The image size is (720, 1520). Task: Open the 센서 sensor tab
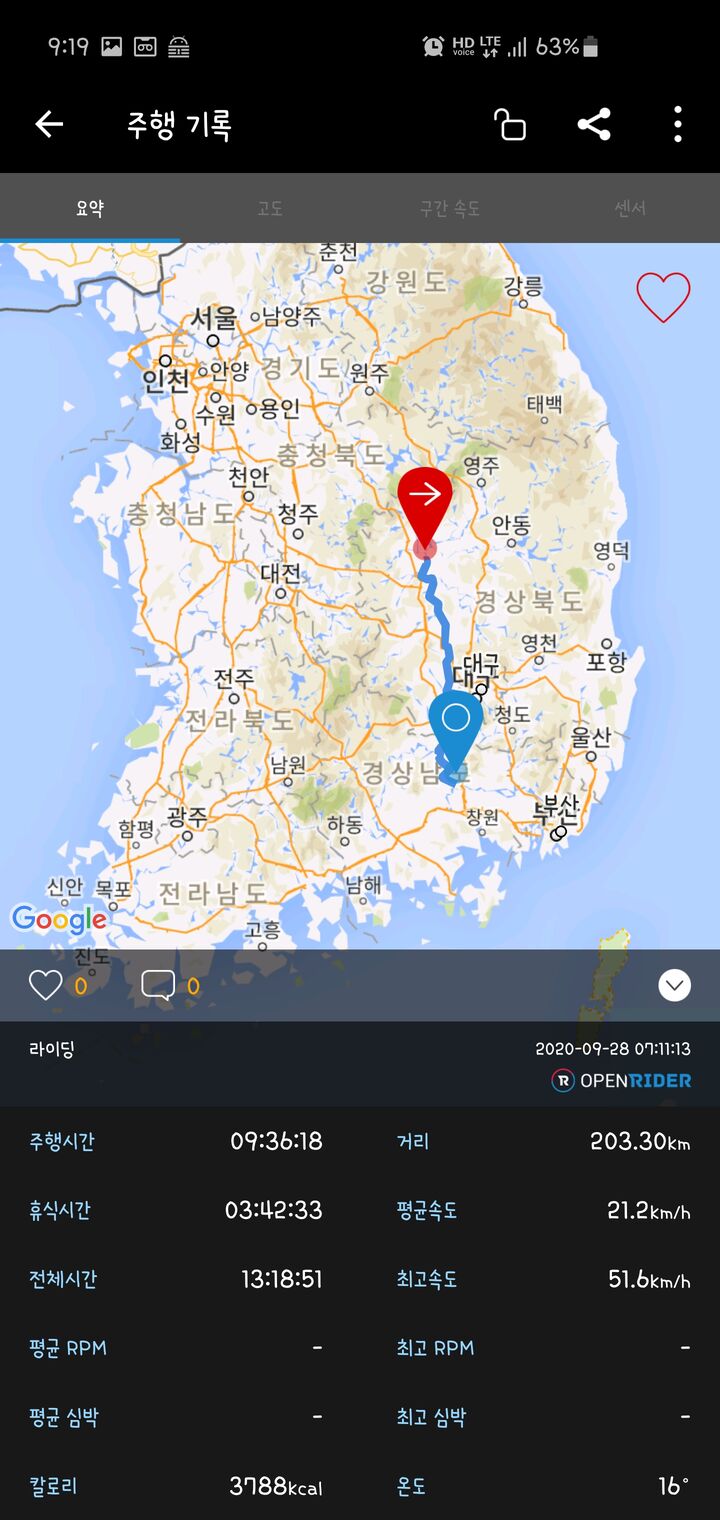(x=630, y=208)
